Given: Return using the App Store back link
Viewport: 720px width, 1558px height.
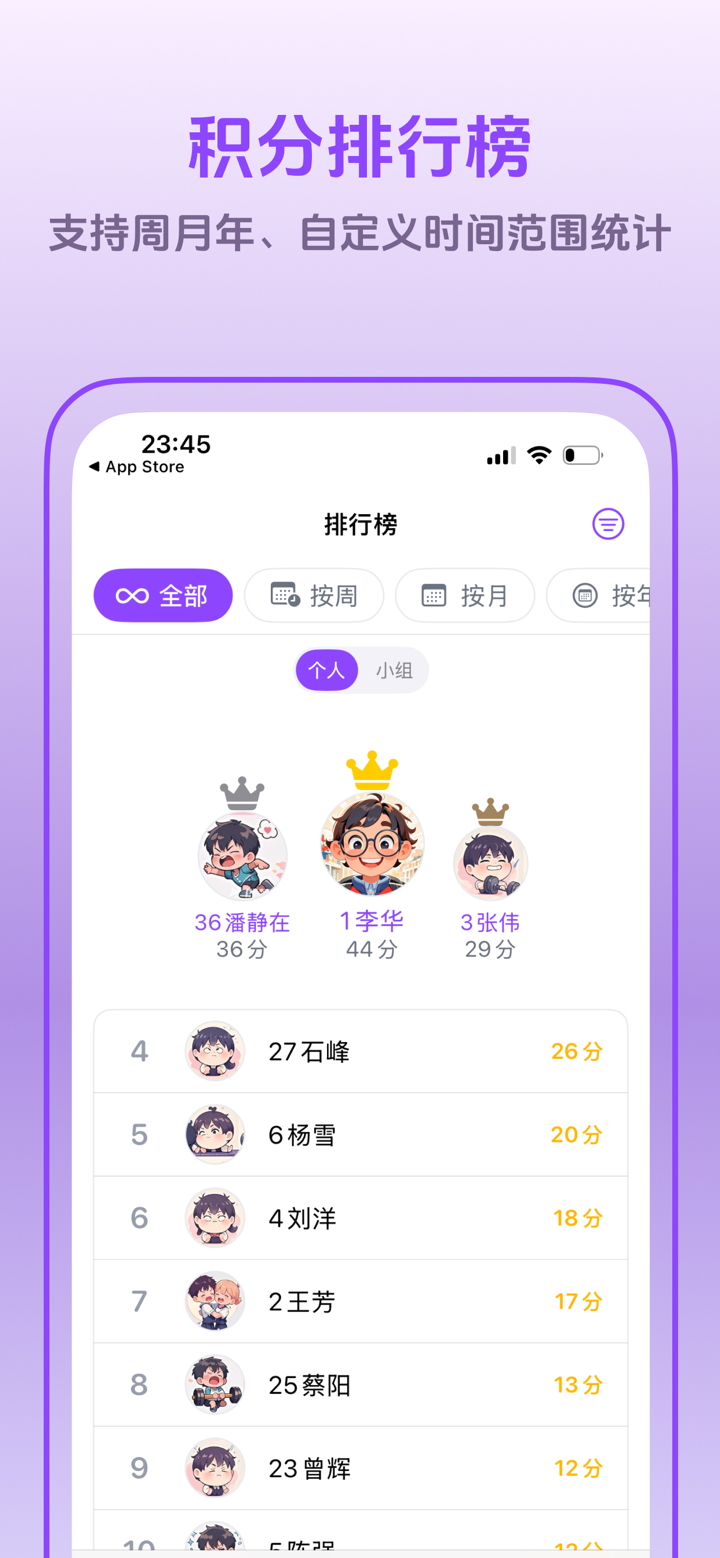Looking at the screenshot, I should click(135, 466).
